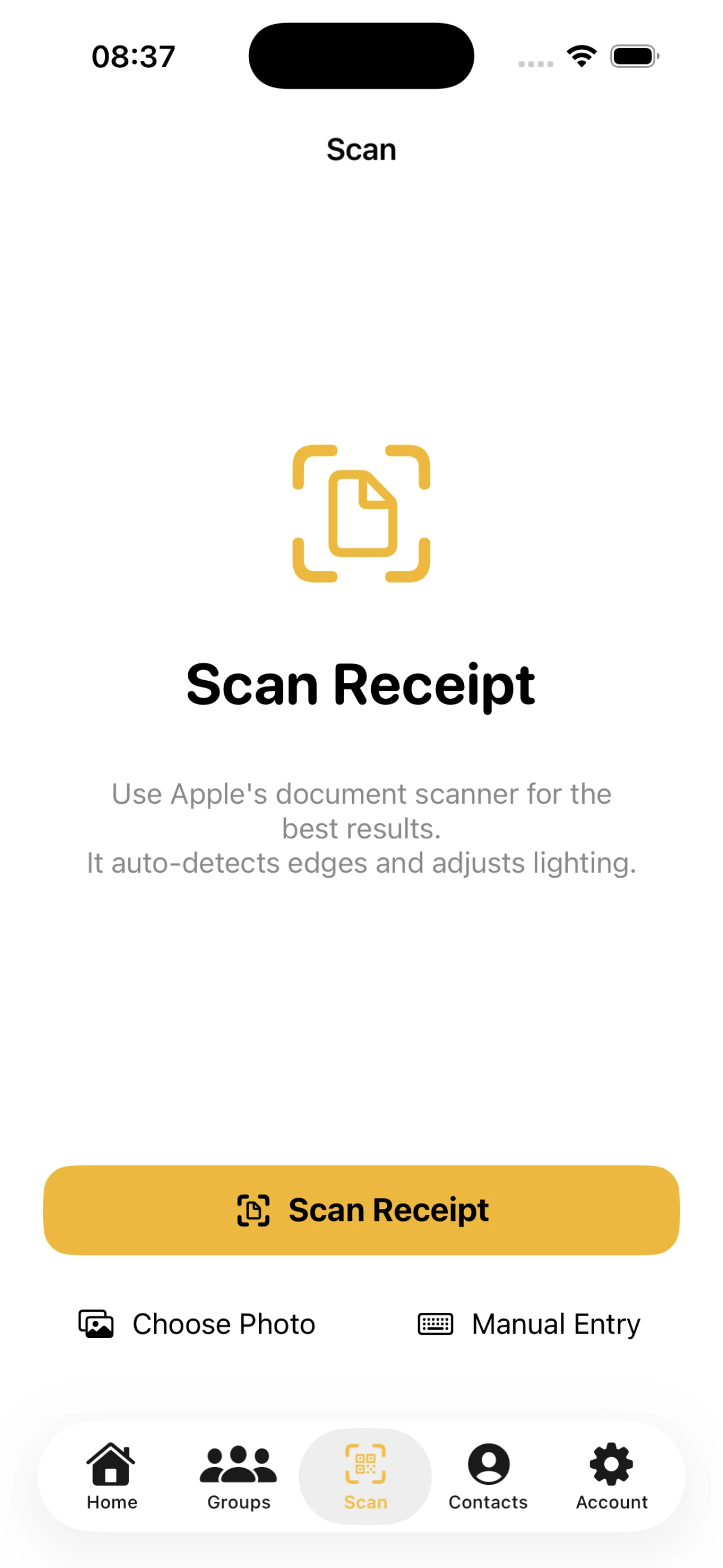Tap the yellow document scan illustration

pyautogui.click(x=361, y=514)
